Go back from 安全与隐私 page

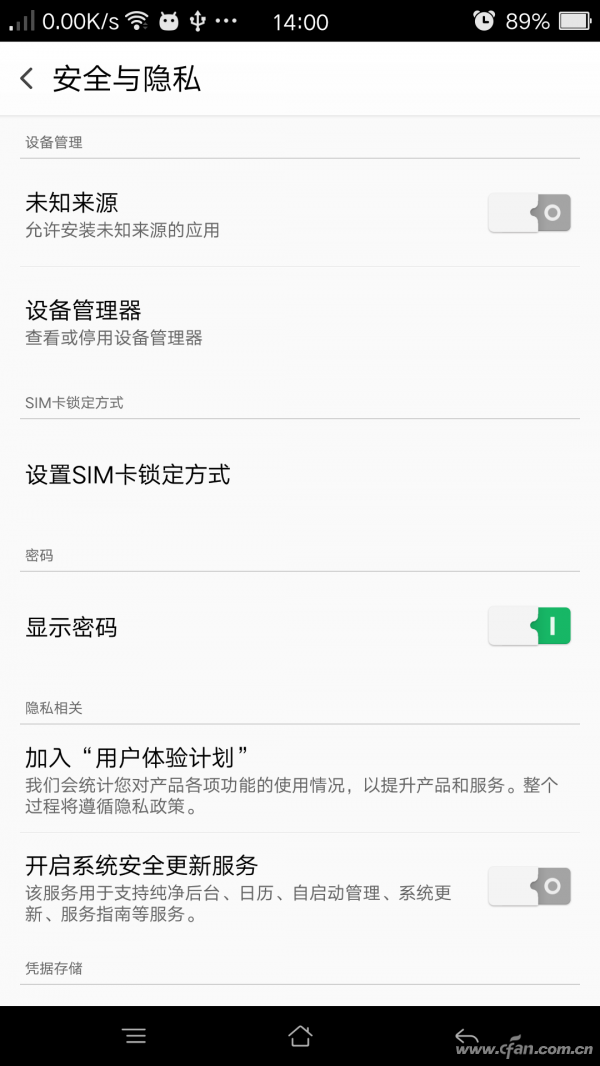(x=28, y=79)
